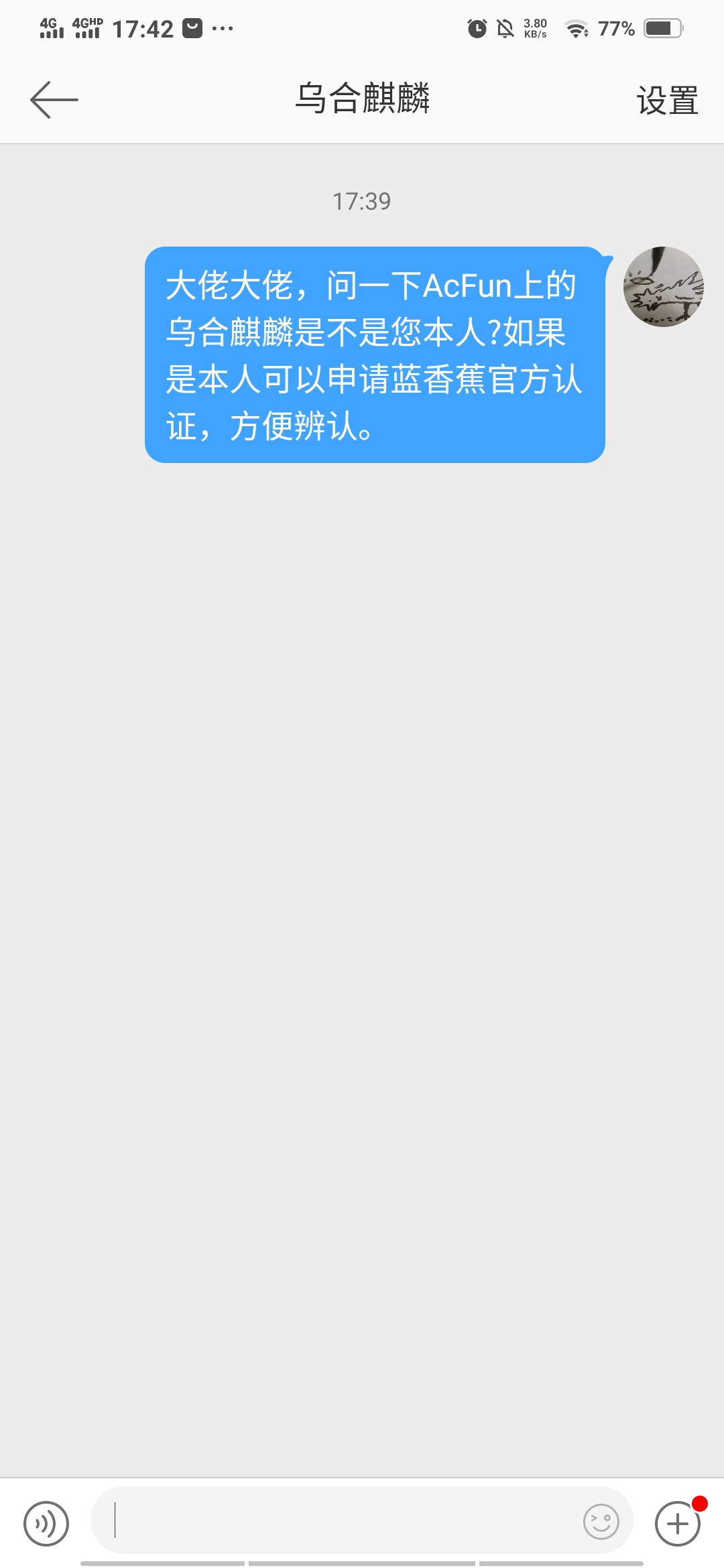
Task: Open 设置 for this conversation
Action: pyautogui.click(x=667, y=101)
